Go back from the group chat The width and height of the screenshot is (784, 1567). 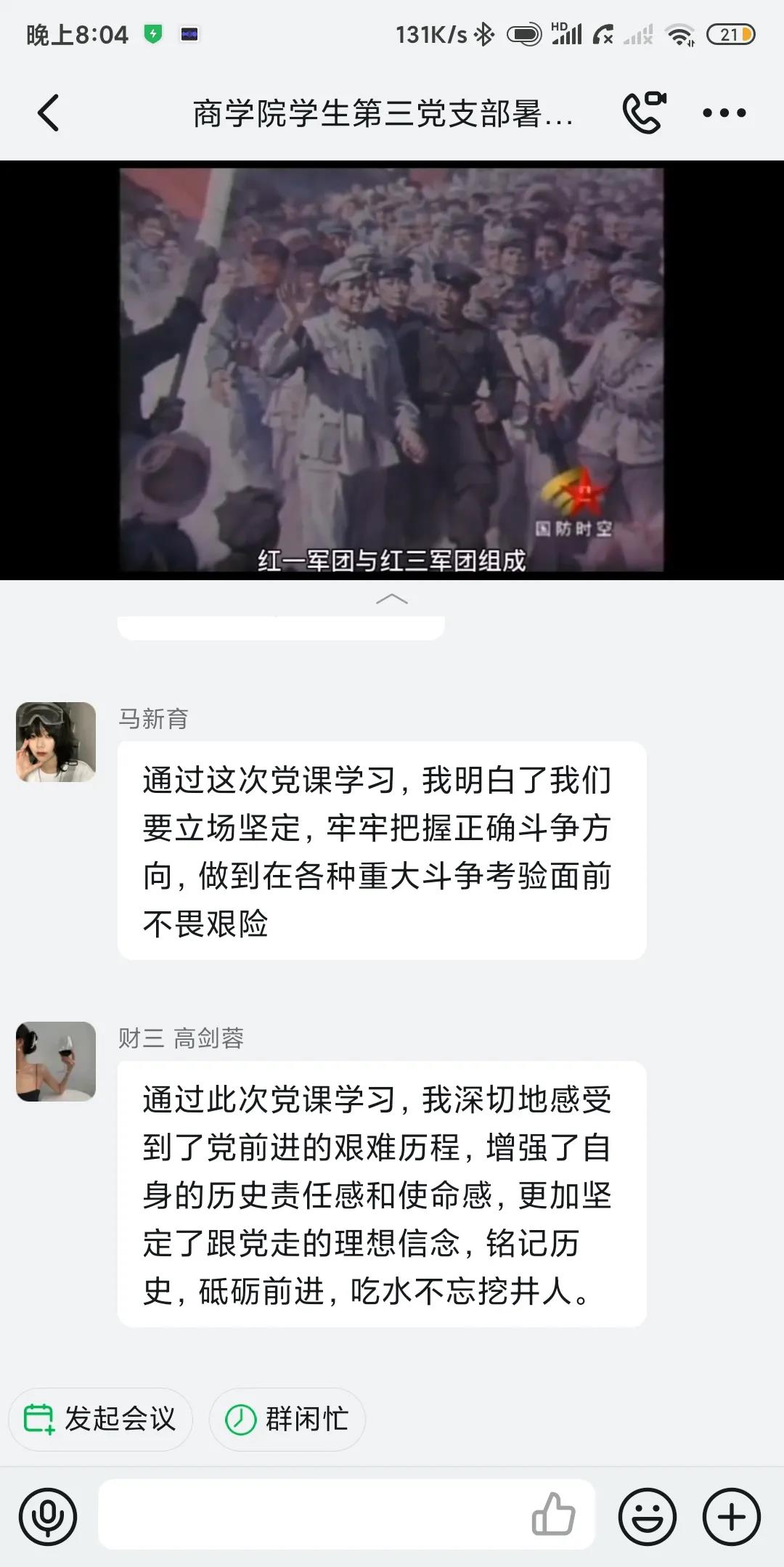pos(48,113)
